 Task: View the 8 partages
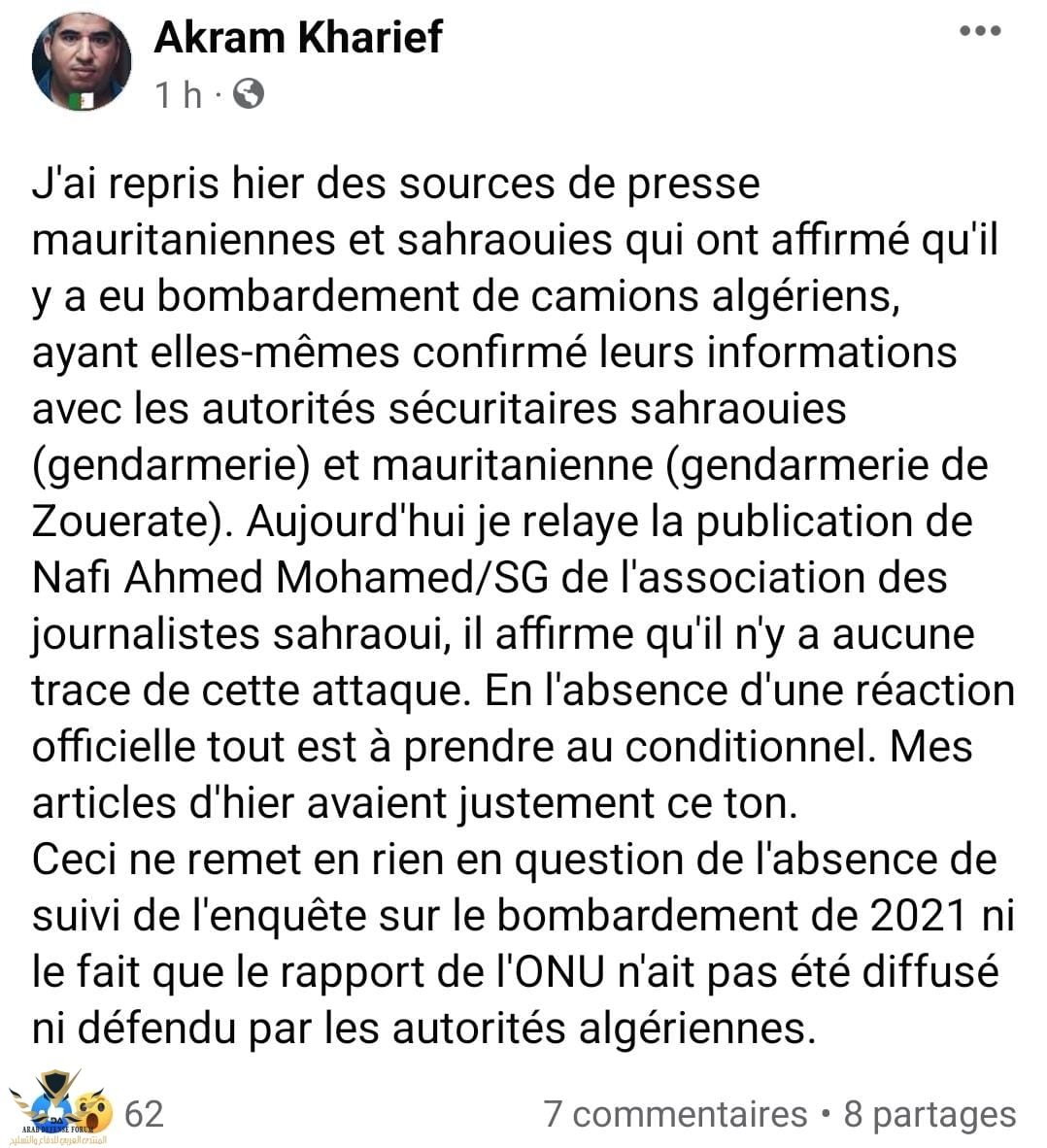click(929, 1114)
